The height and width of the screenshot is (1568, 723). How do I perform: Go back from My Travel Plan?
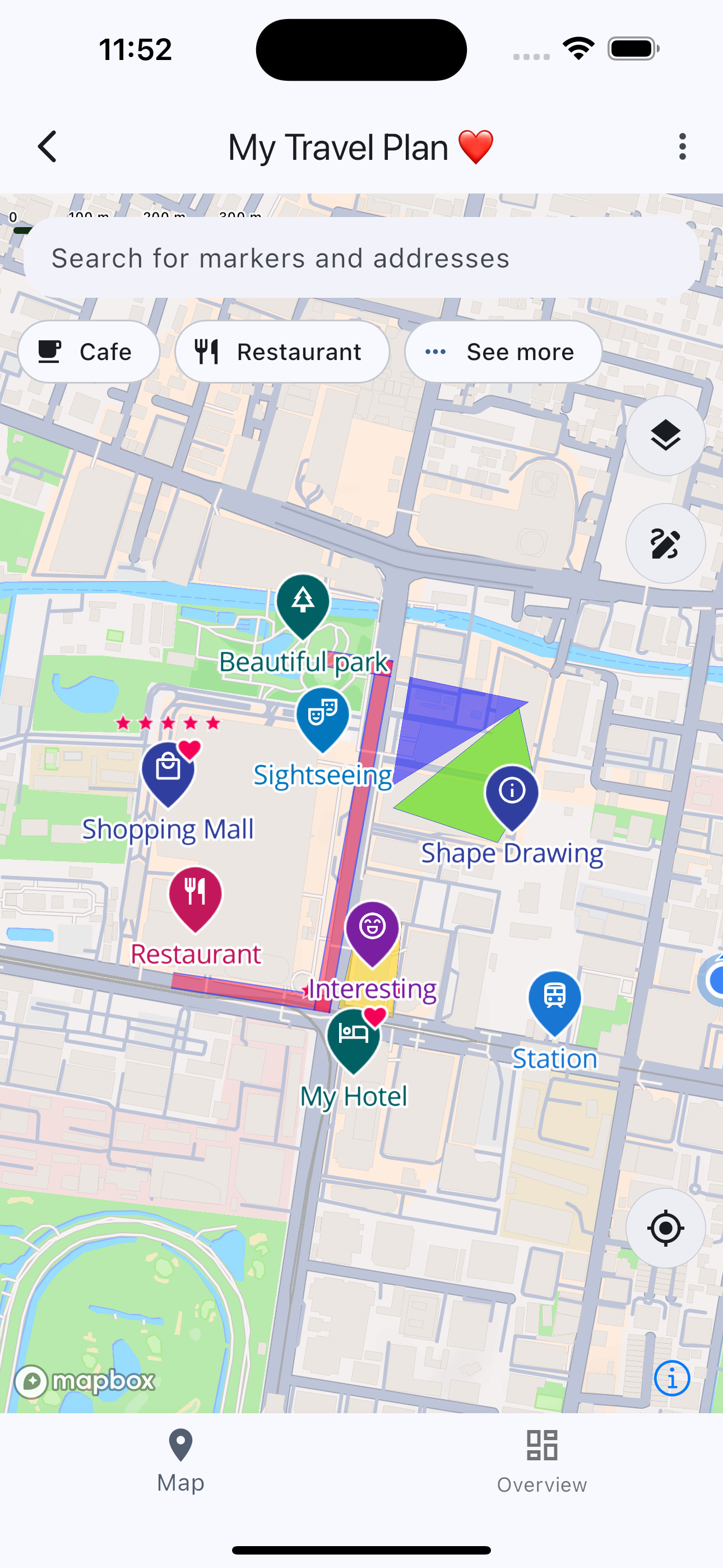point(48,147)
